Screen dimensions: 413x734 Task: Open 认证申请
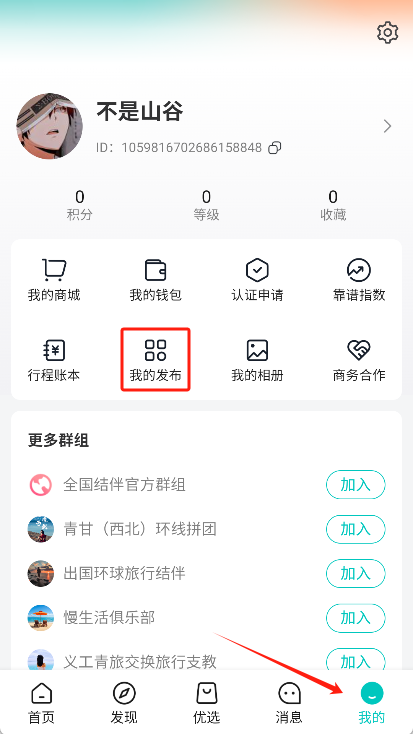[257, 280]
